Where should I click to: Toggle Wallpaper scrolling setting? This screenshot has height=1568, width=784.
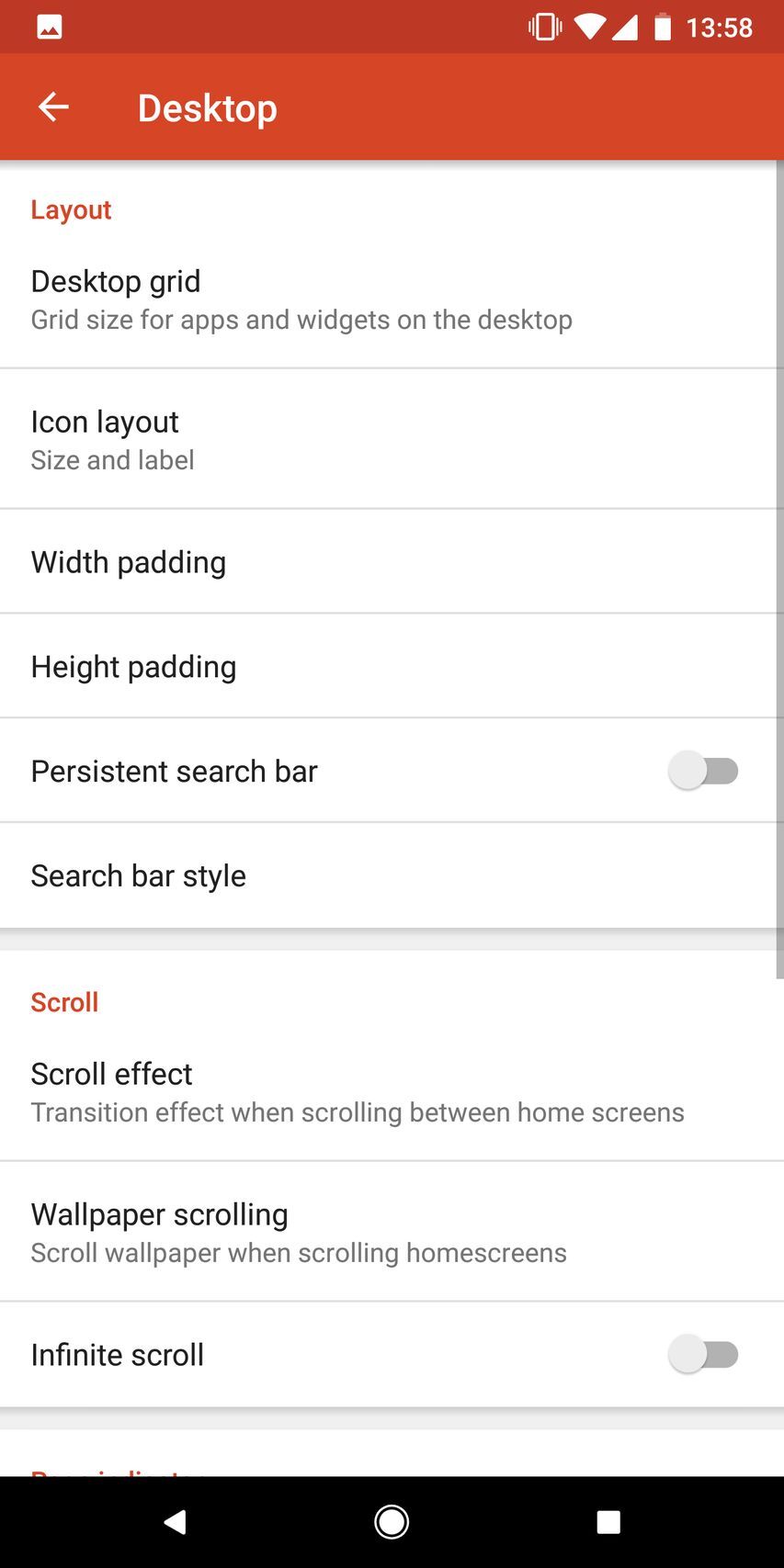(392, 1231)
